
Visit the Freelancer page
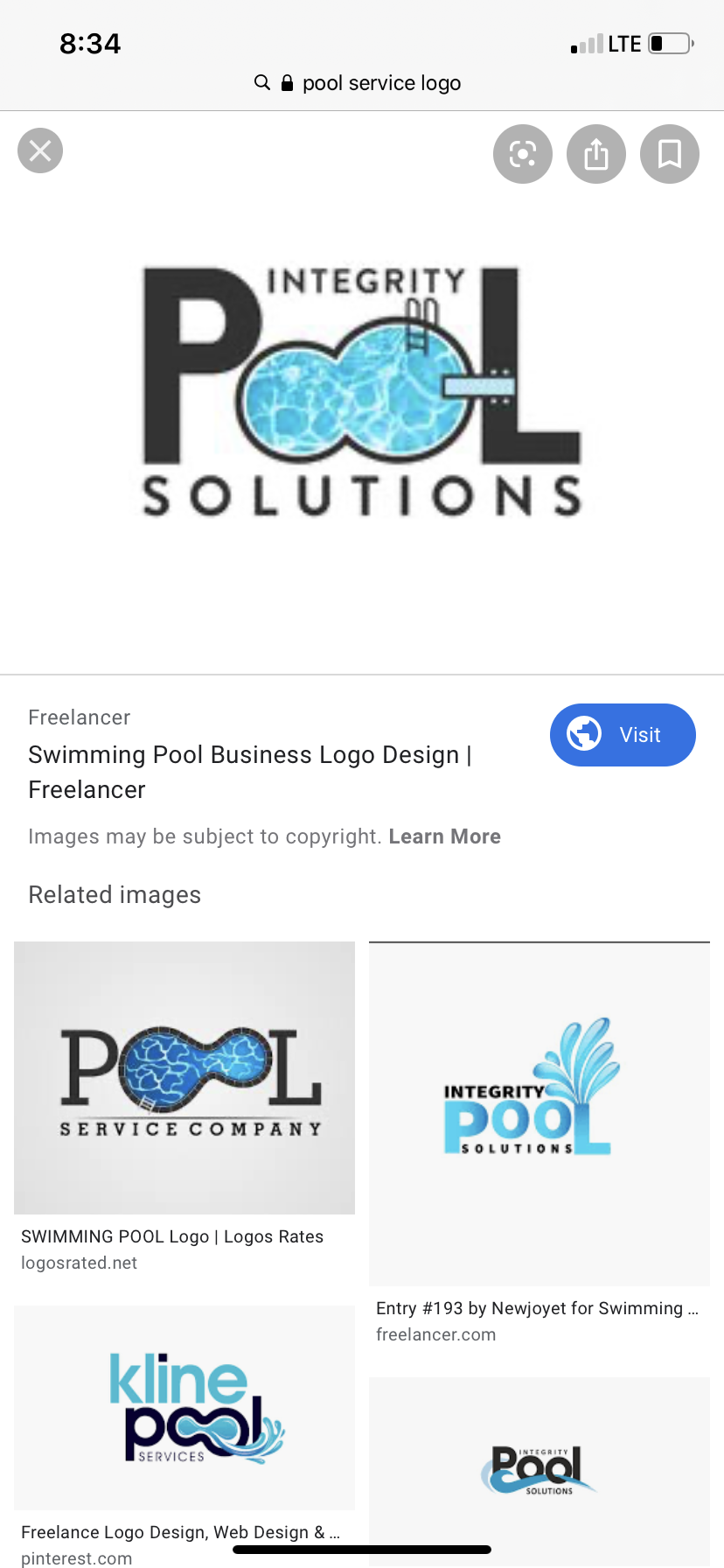tap(623, 735)
